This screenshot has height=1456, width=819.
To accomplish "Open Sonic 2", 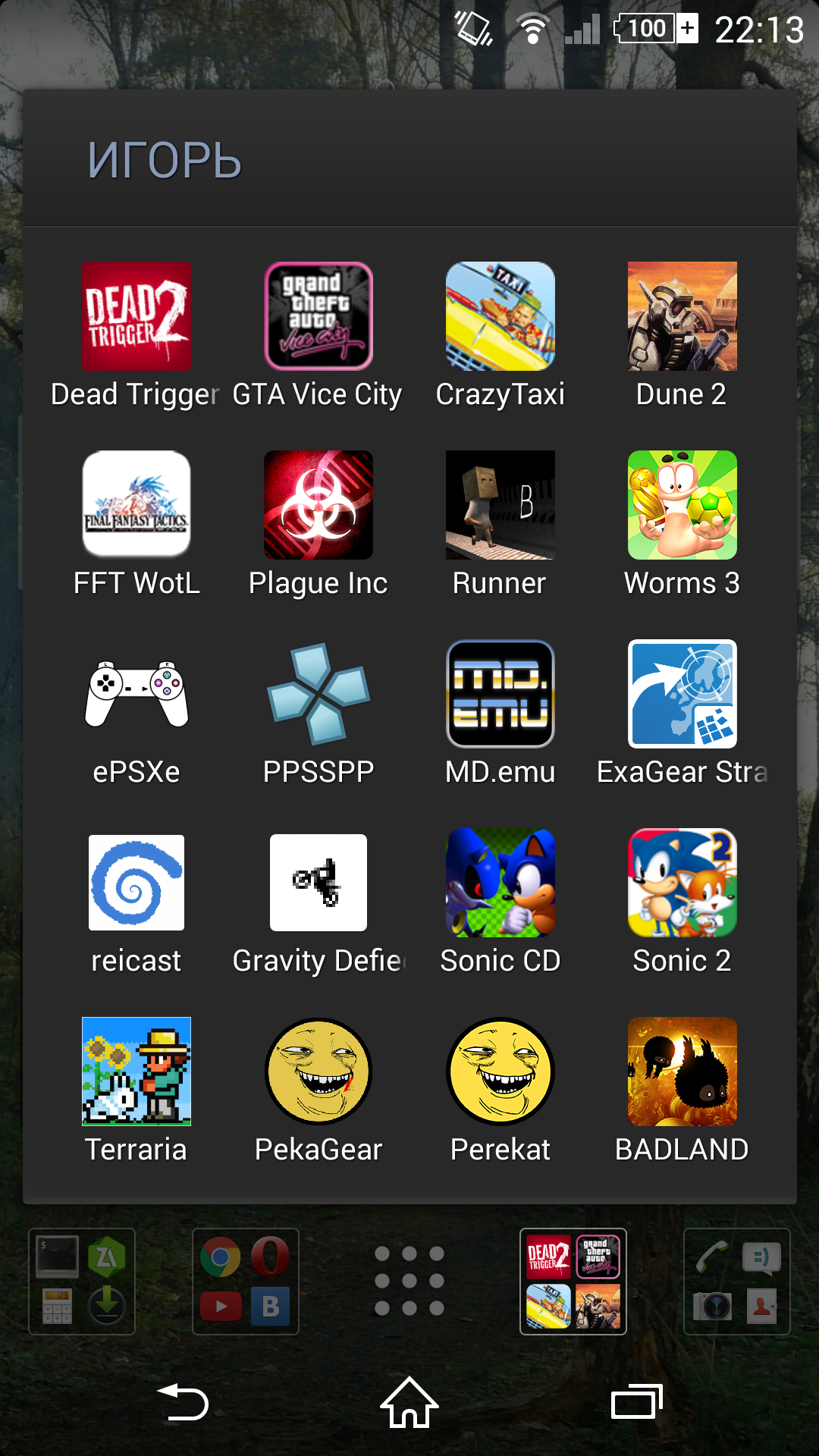I will (682, 883).
